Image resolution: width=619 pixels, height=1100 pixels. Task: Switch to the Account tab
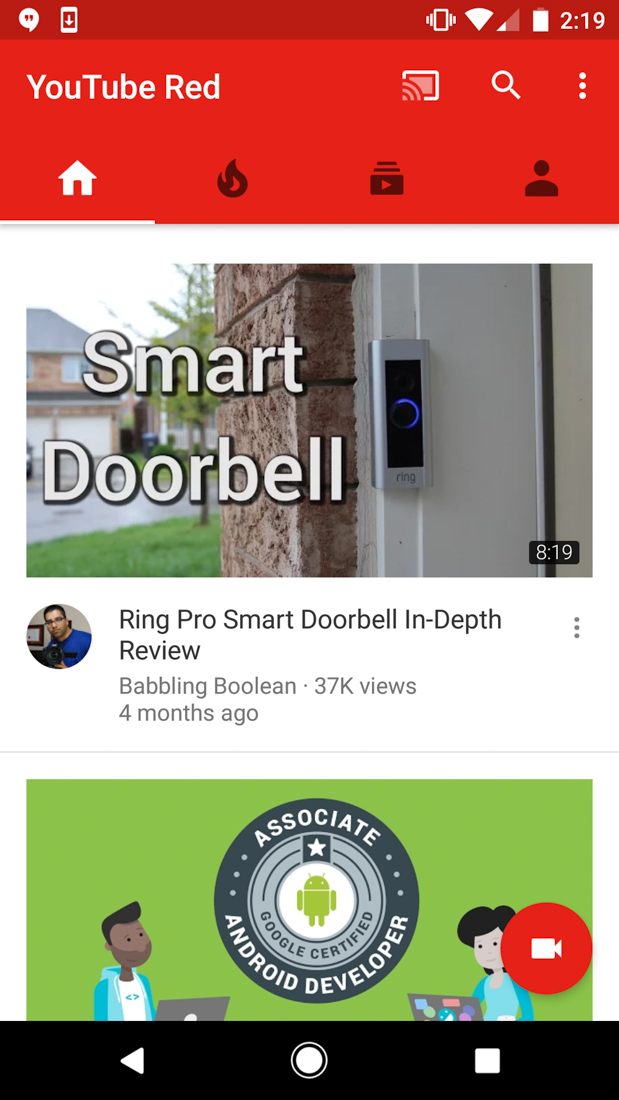tap(541, 180)
